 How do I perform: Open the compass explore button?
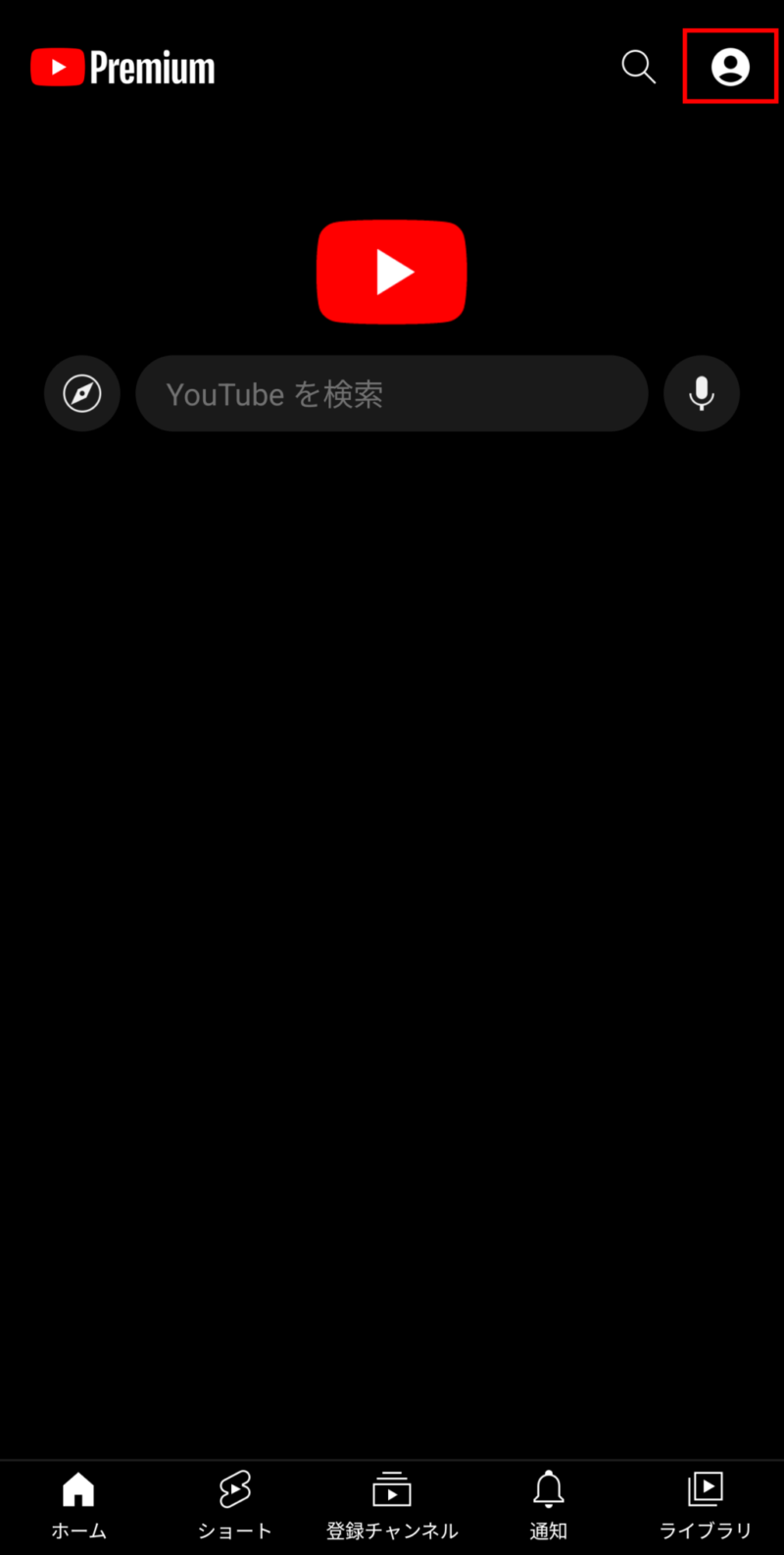pyautogui.click(x=82, y=393)
